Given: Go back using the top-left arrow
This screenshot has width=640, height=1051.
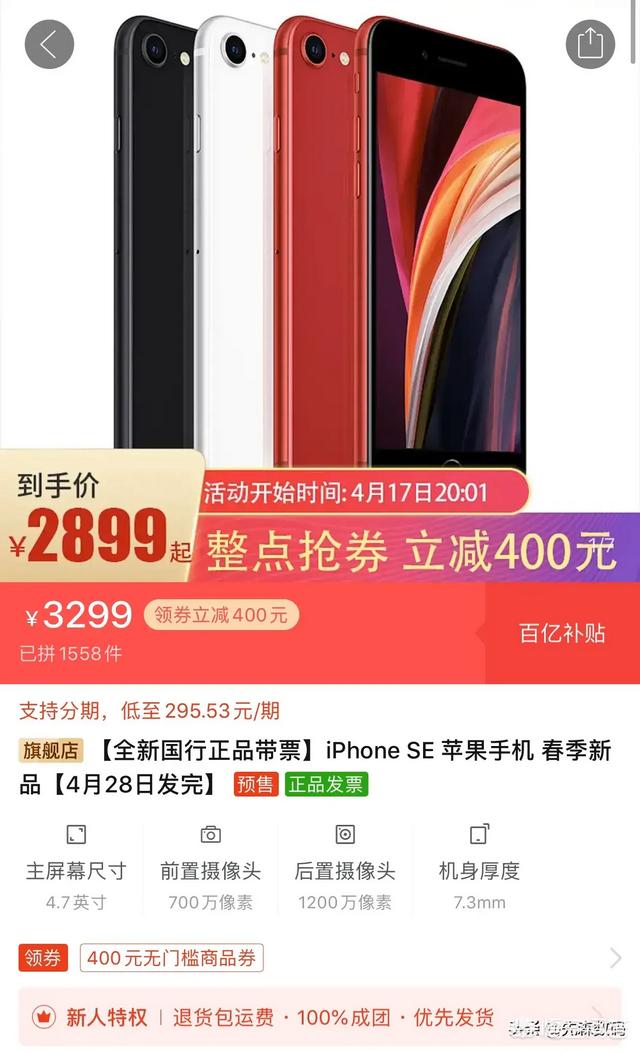Looking at the screenshot, I should (x=49, y=44).
